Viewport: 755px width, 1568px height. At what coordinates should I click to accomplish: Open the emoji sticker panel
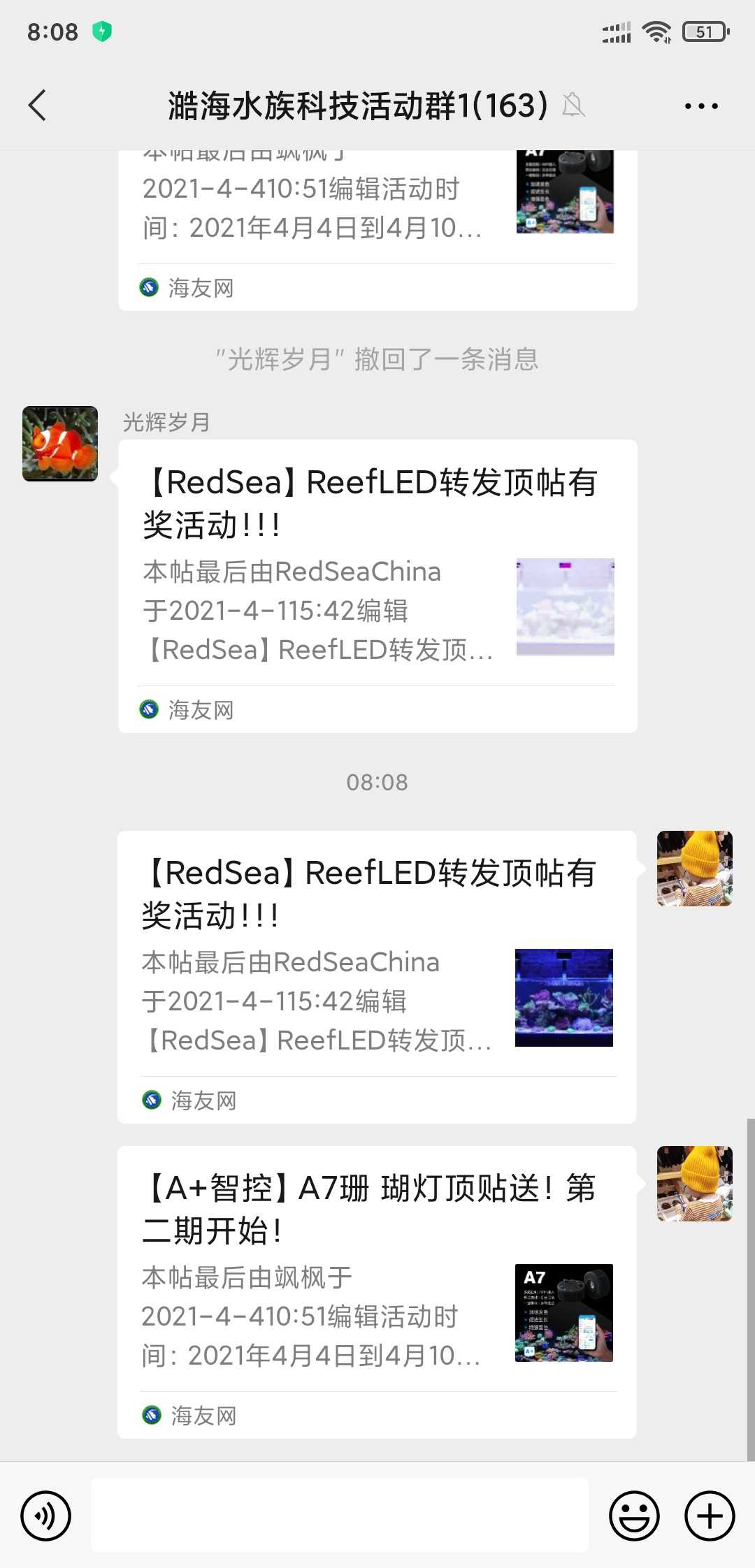pyautogui.click(x=634, y=1516)
